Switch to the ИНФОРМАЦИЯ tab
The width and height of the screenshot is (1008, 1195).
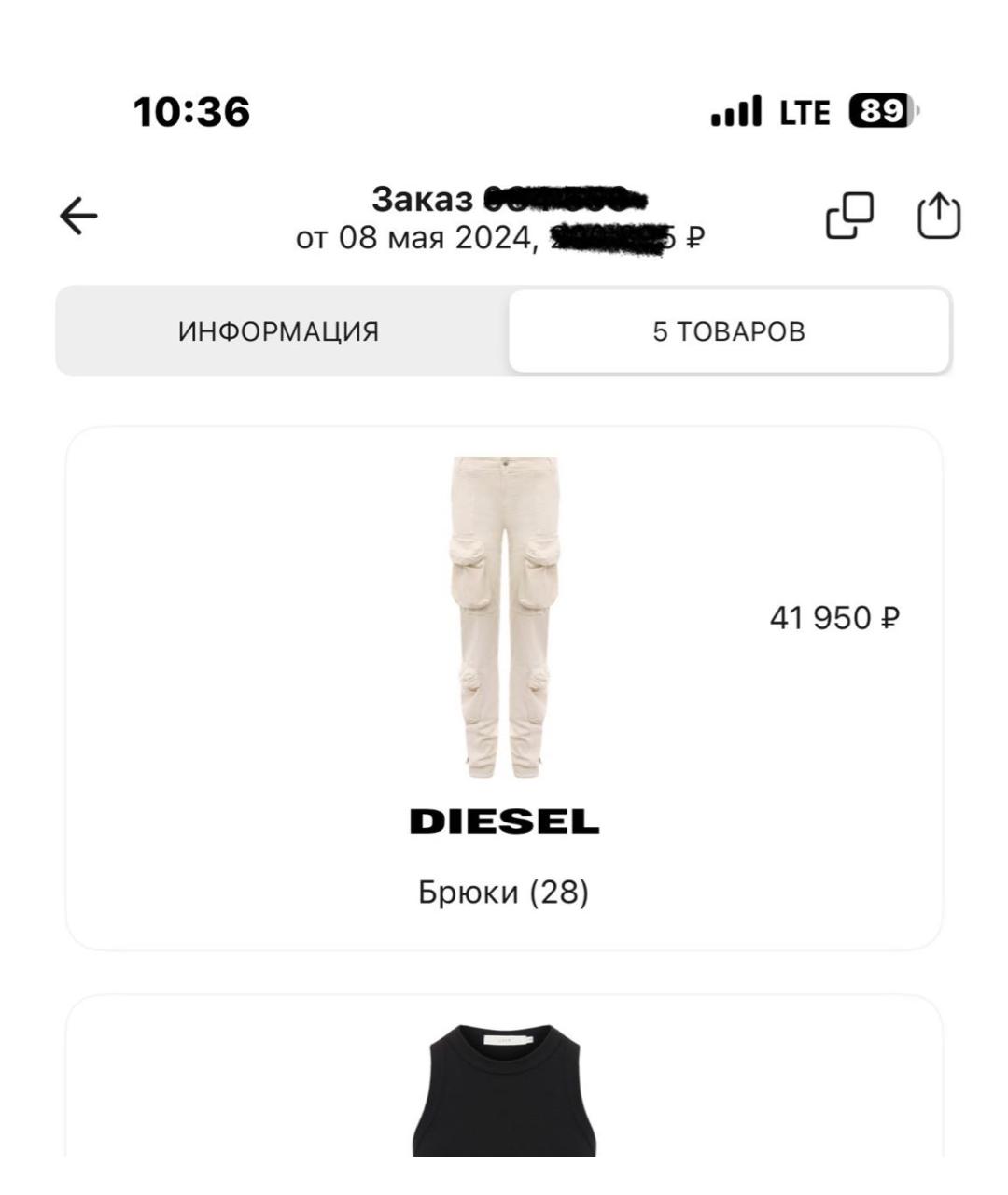(x=279, y=331)
